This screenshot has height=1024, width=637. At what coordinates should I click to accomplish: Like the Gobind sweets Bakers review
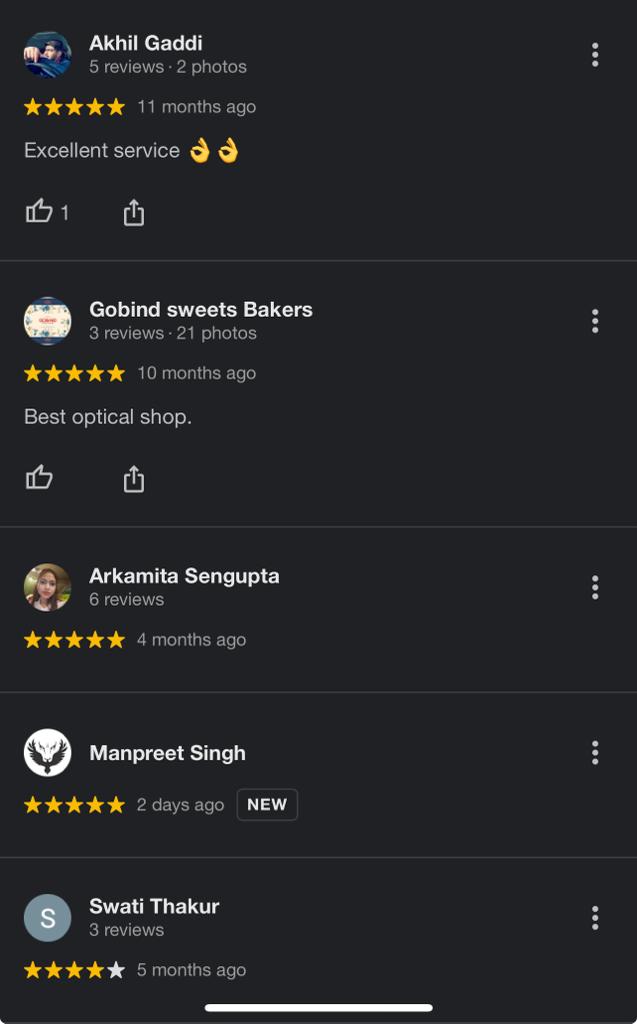pyautogui.click(x=39, y=478)
